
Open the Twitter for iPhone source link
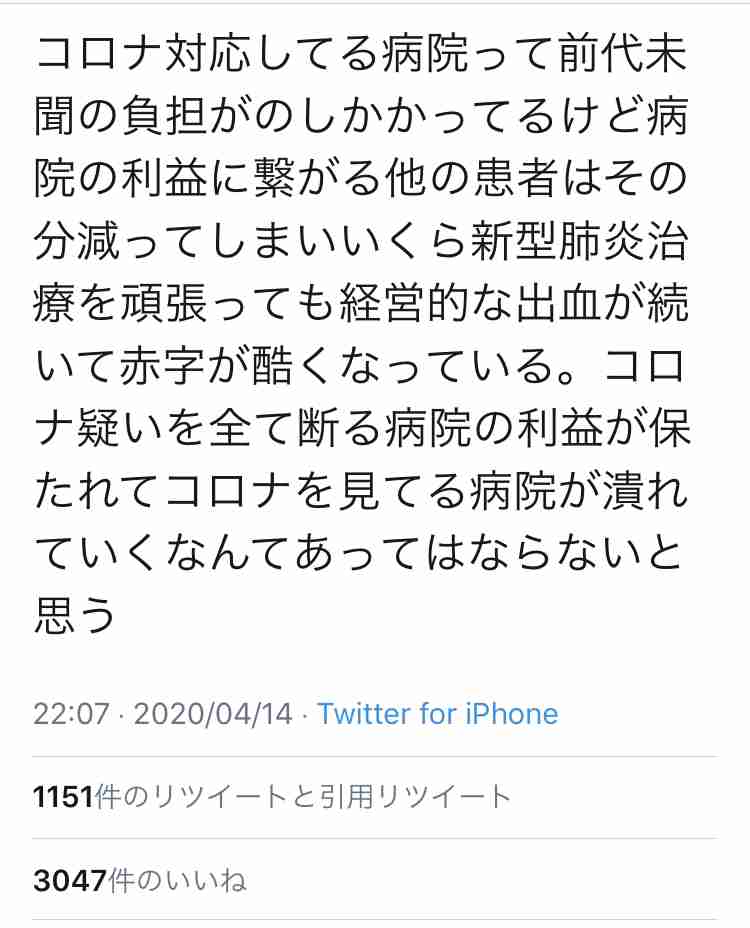point(437,714)
